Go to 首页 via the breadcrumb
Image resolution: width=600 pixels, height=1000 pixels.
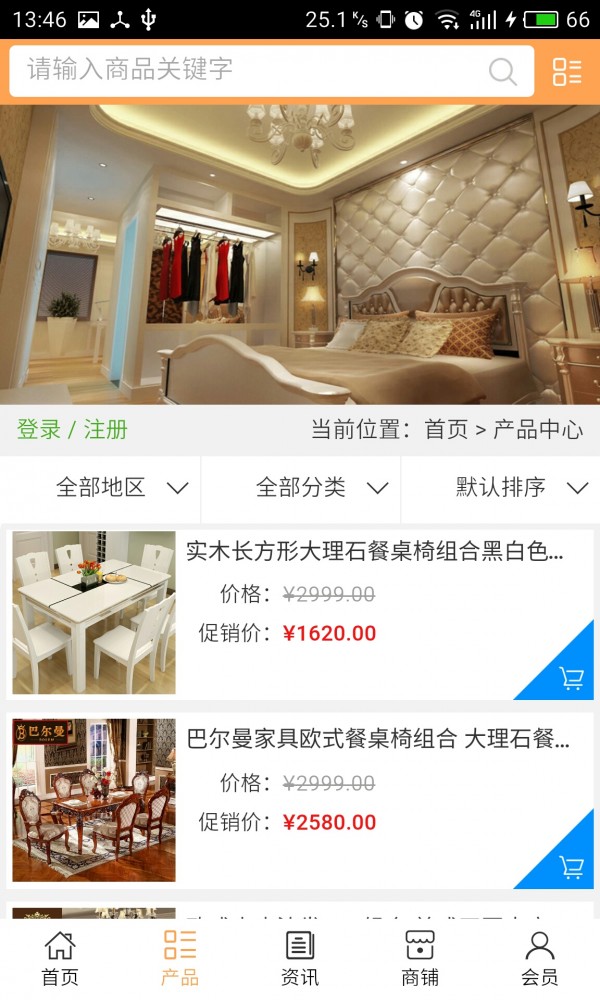pyautogui.click(x=446, y=430)
